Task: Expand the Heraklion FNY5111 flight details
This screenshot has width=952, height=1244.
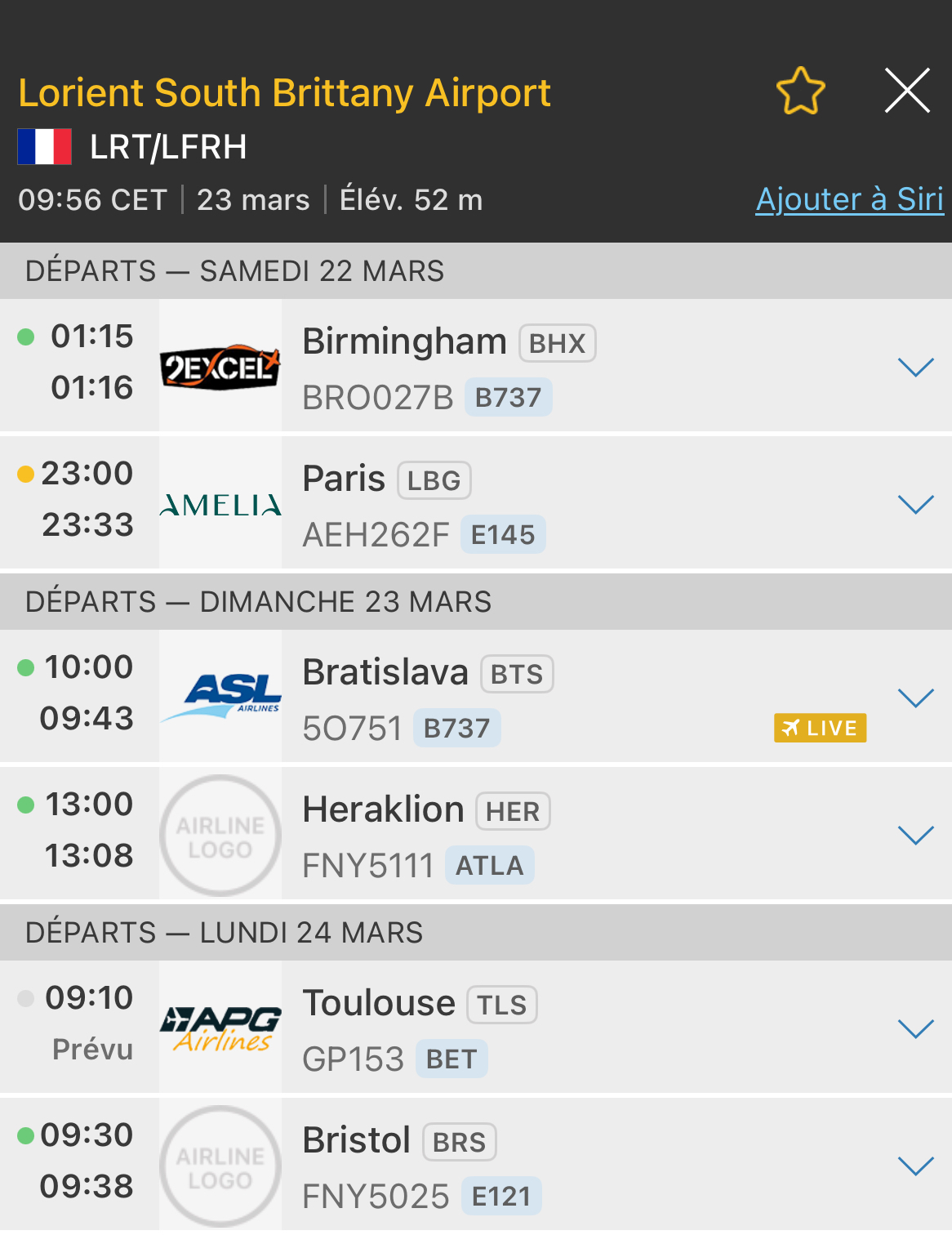Action: [x=915, y=835]
